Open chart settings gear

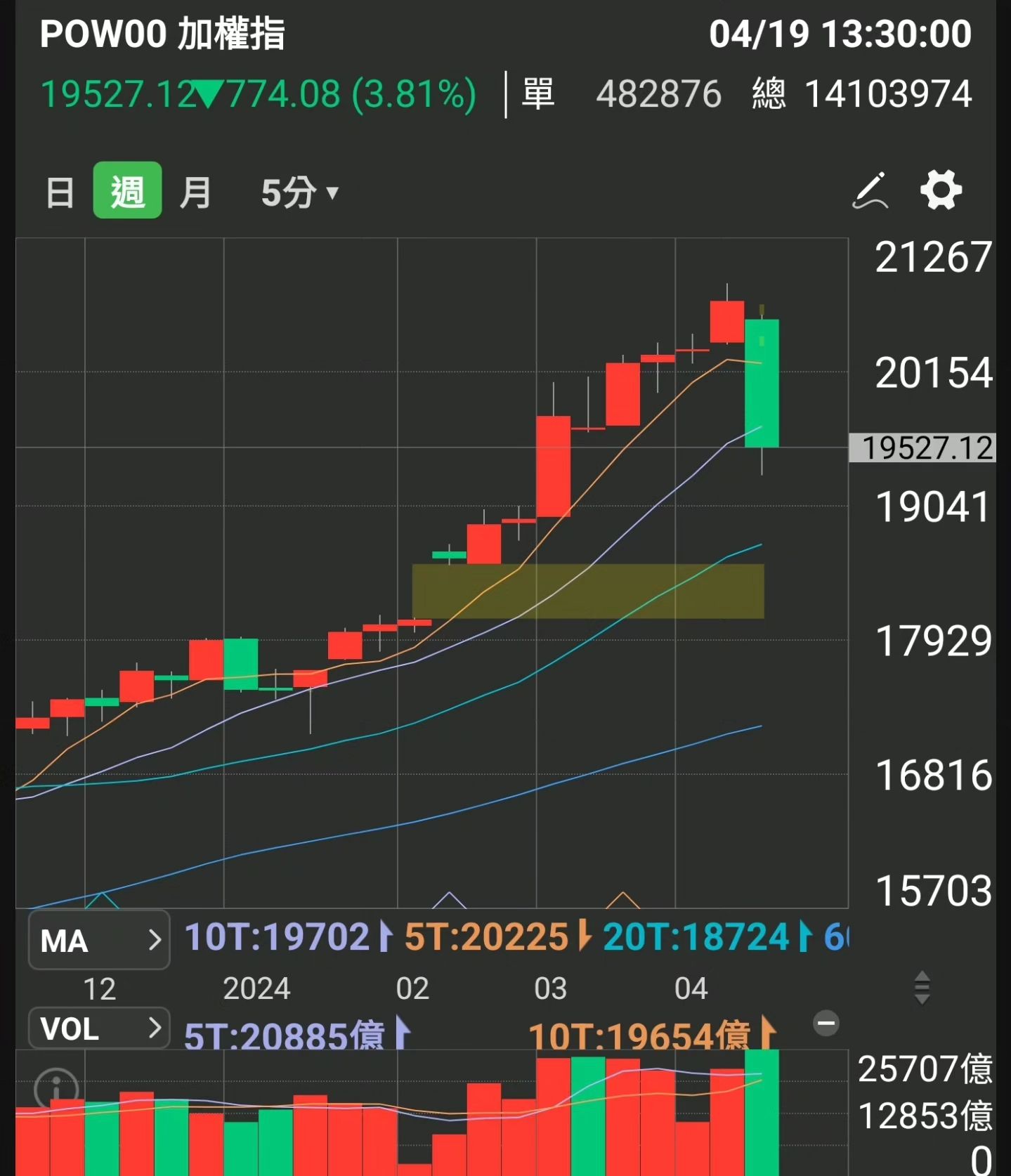[941, 190]
